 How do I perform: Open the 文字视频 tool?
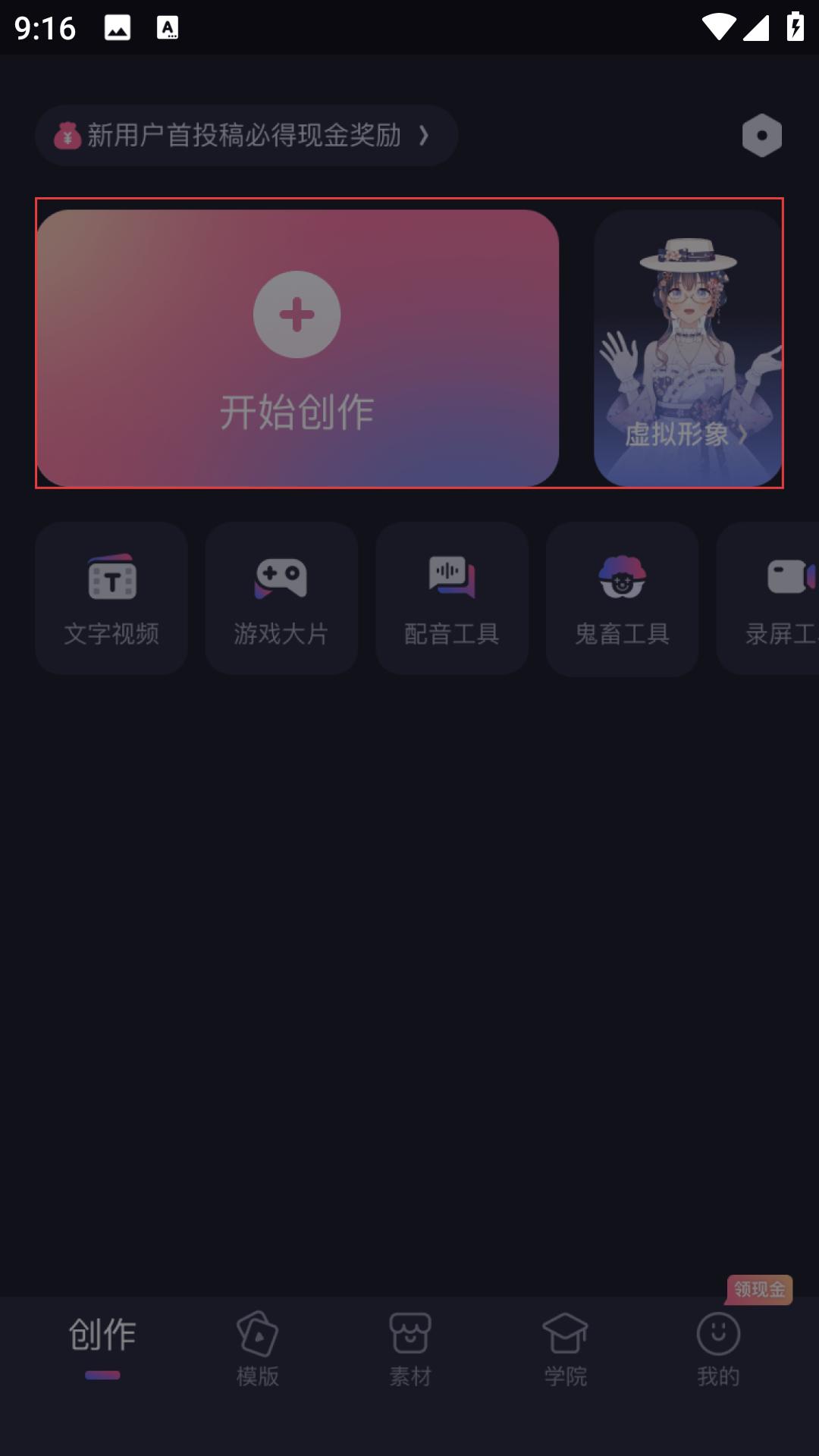(x=111, y=598)
